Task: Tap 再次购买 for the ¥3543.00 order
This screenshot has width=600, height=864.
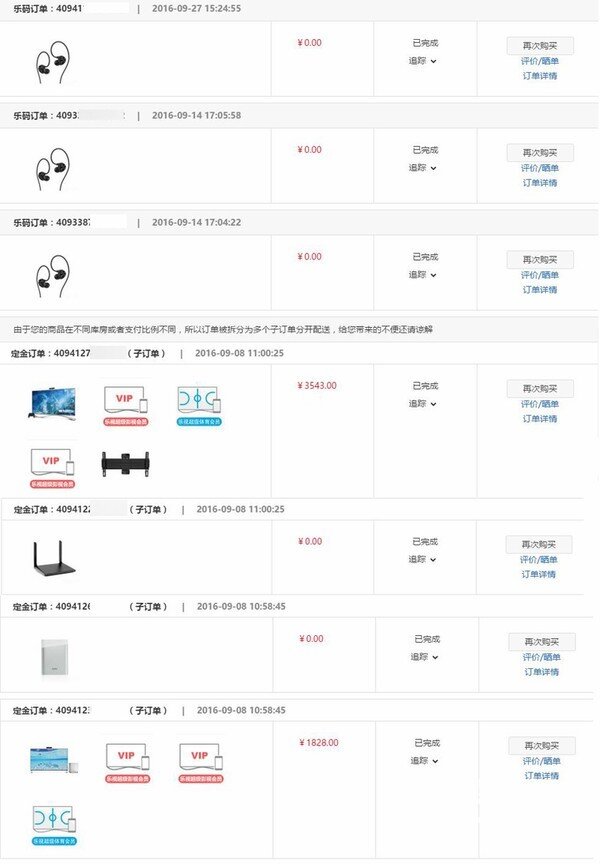Action: coord(540,389)
